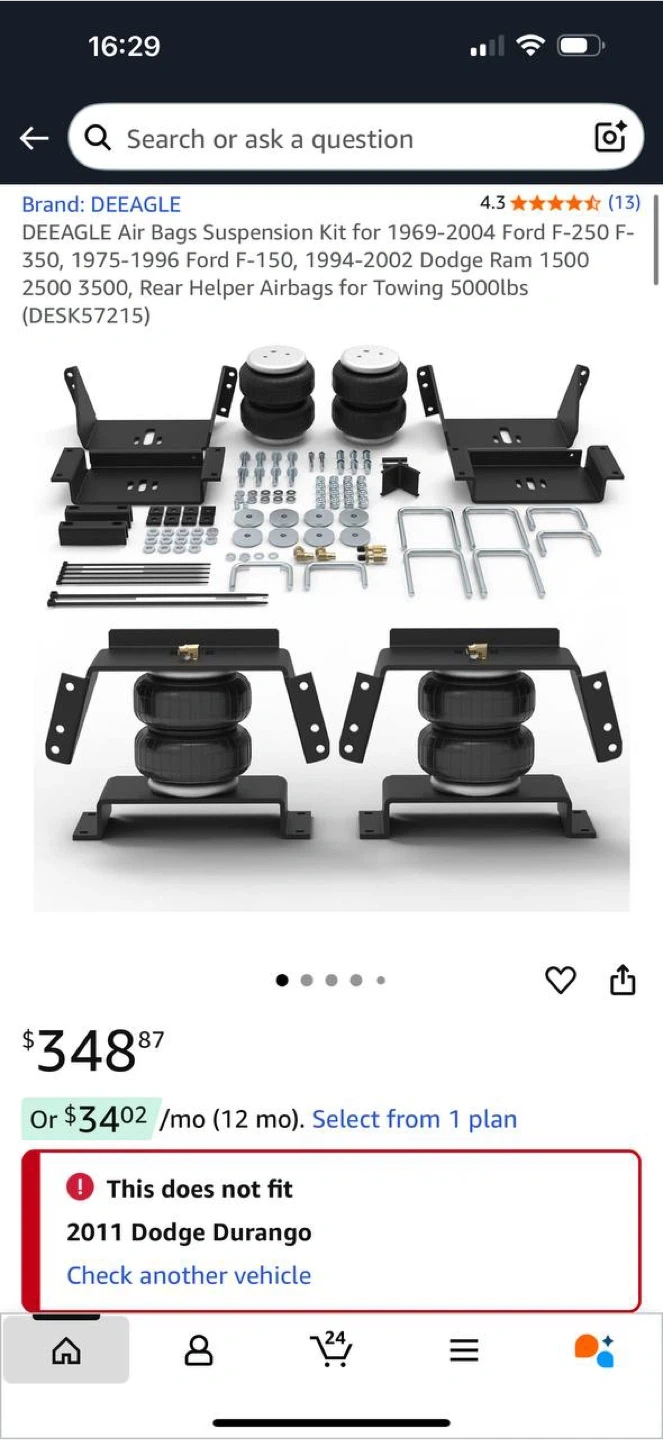The image size is (663, 1440).
Task: Go back using the arrow icon
Action: click(34, 138)
